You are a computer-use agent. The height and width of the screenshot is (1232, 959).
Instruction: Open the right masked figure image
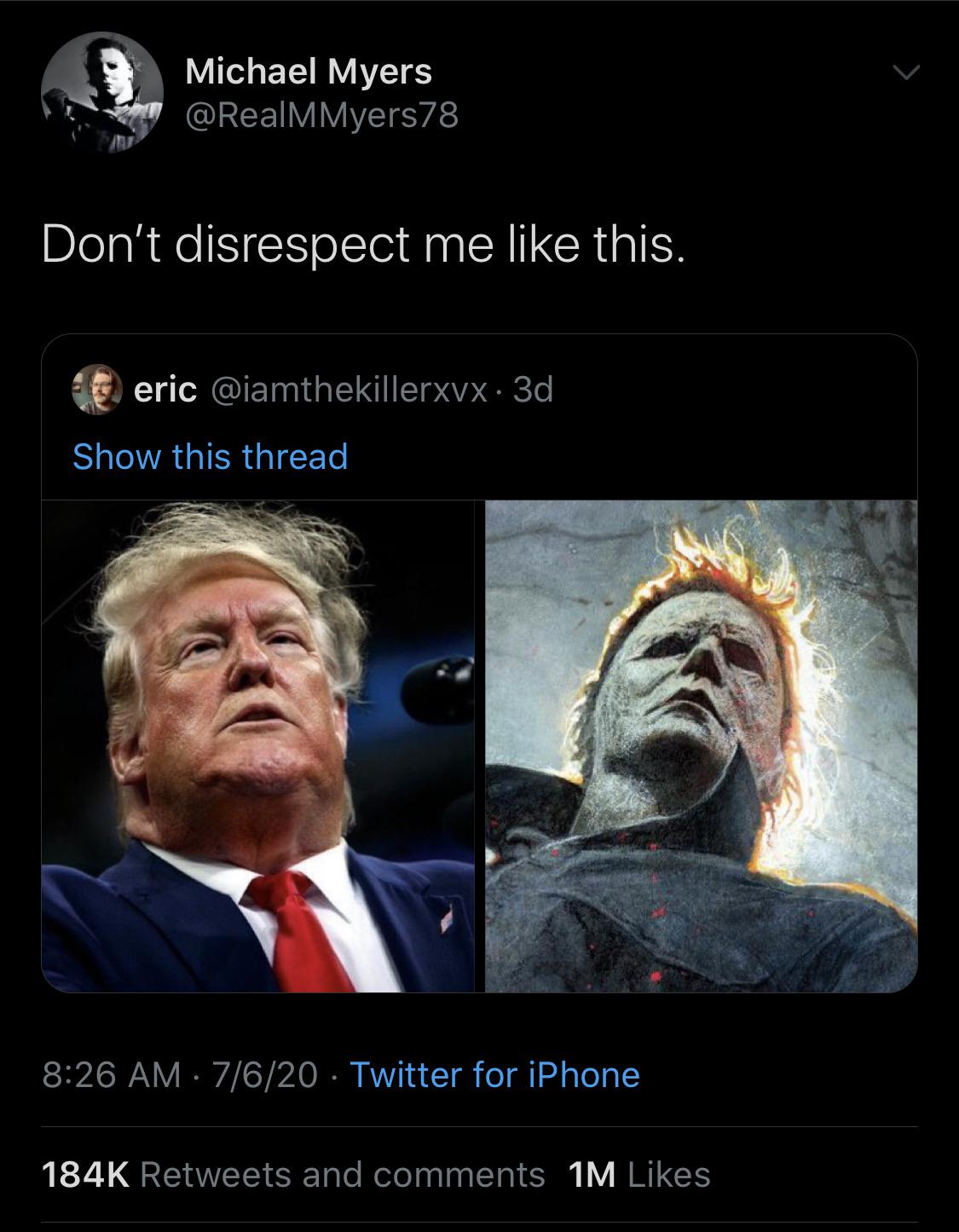click(701, 746)
